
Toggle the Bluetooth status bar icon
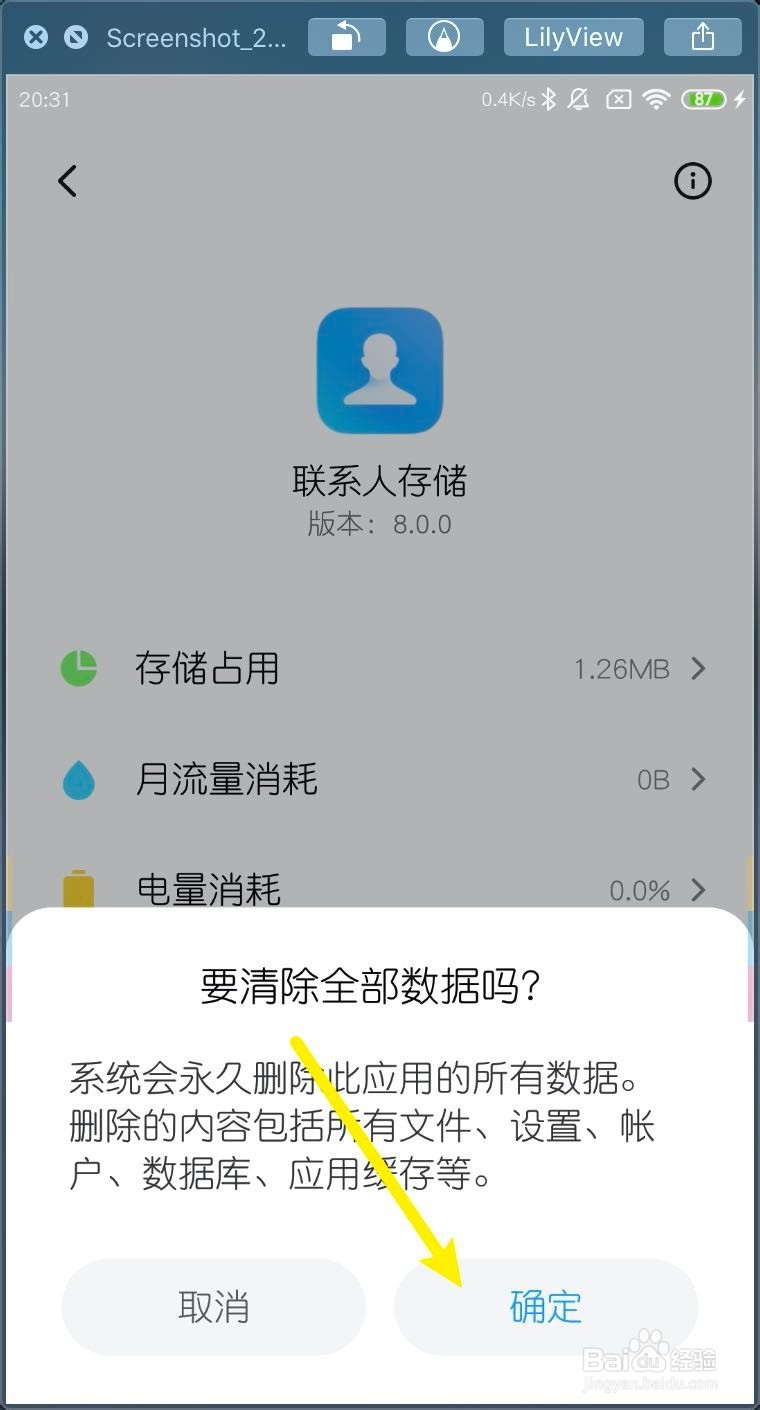tap(549, 99)
